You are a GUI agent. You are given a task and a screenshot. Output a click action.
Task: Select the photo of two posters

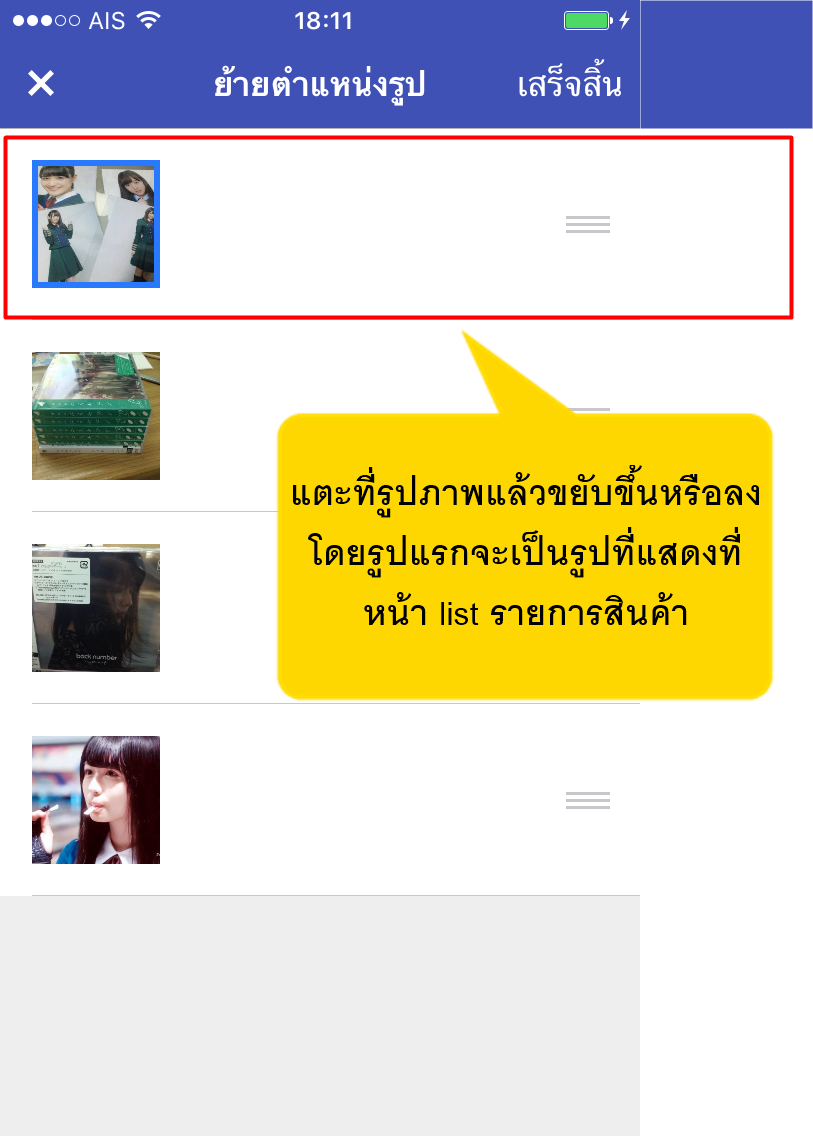pos(96,224)
